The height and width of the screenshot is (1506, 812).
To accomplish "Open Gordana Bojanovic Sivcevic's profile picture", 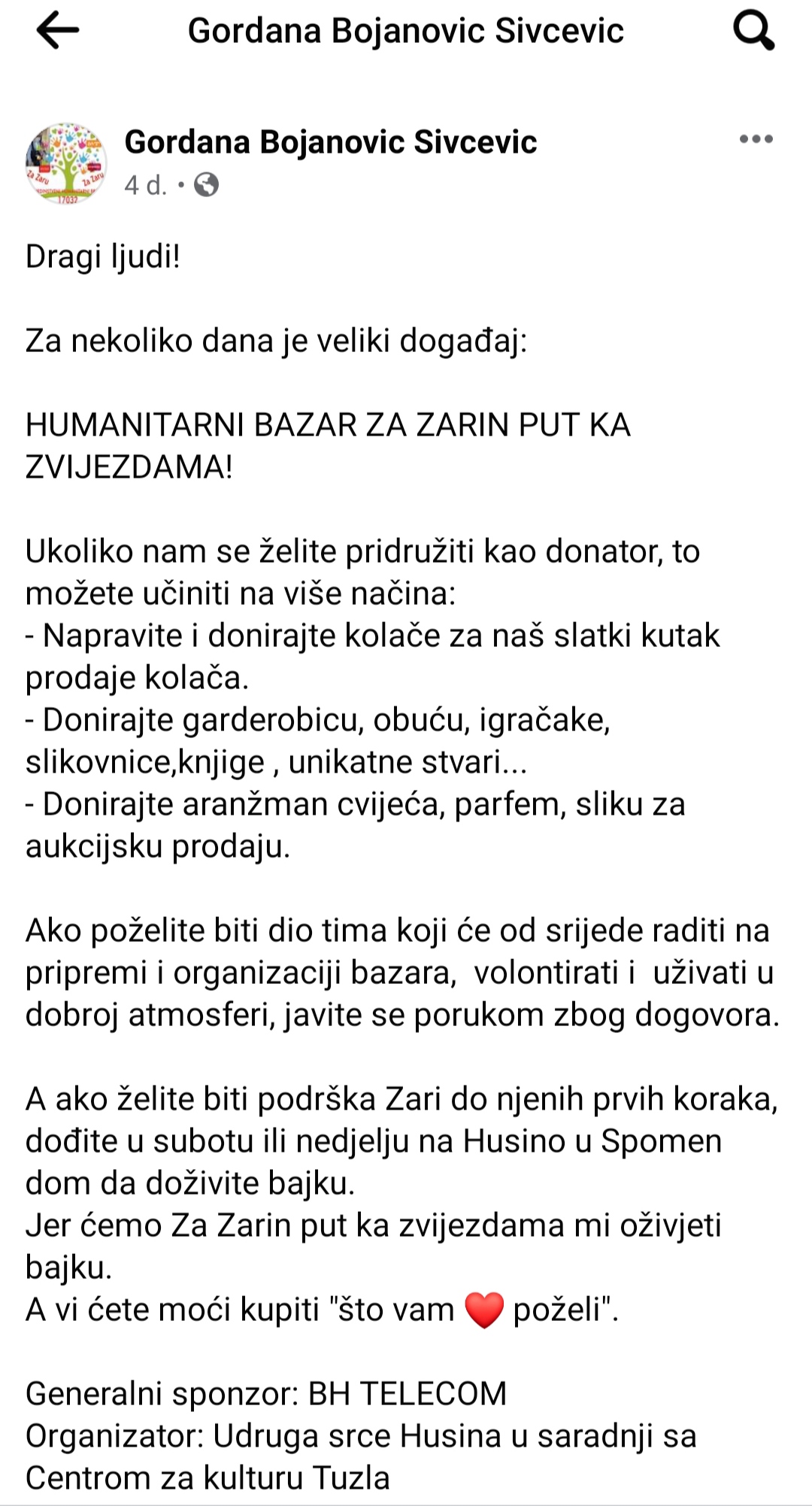I will (66, 163).
